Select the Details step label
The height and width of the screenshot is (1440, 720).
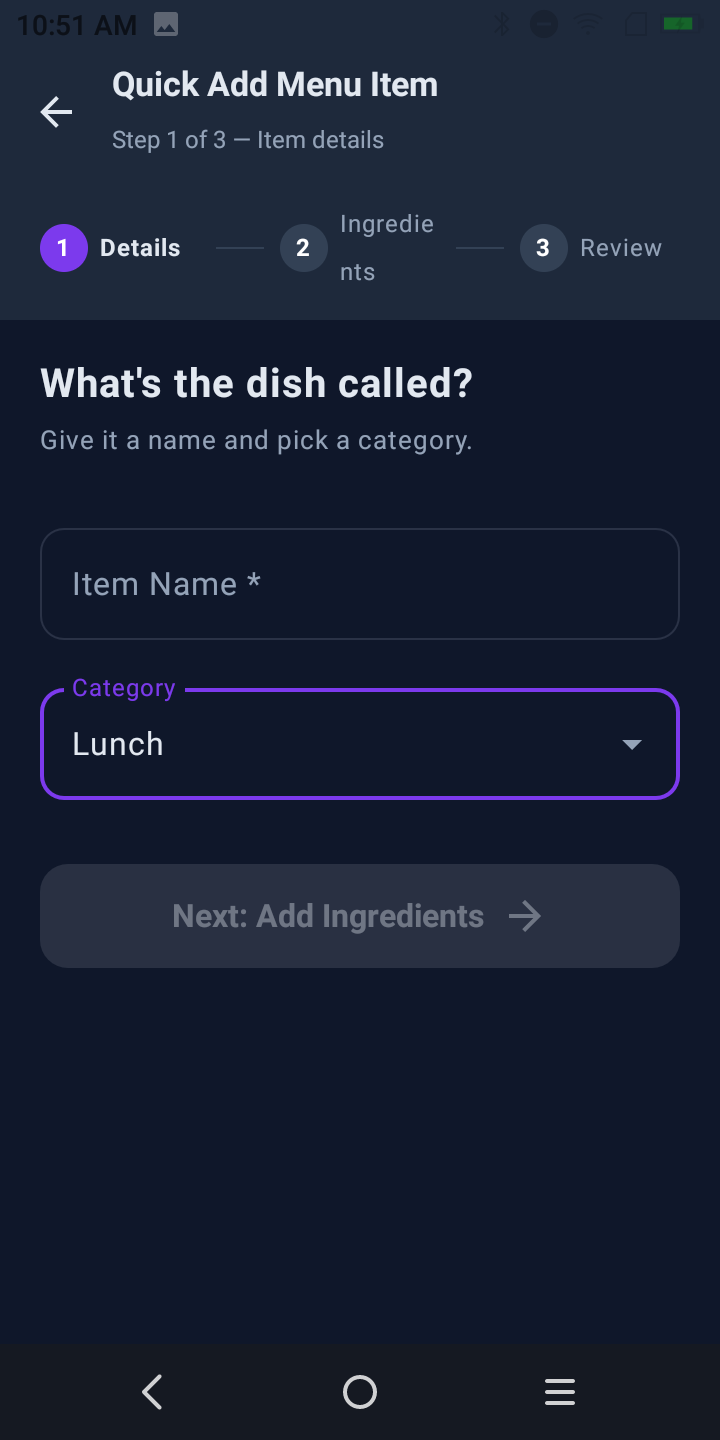139,247
